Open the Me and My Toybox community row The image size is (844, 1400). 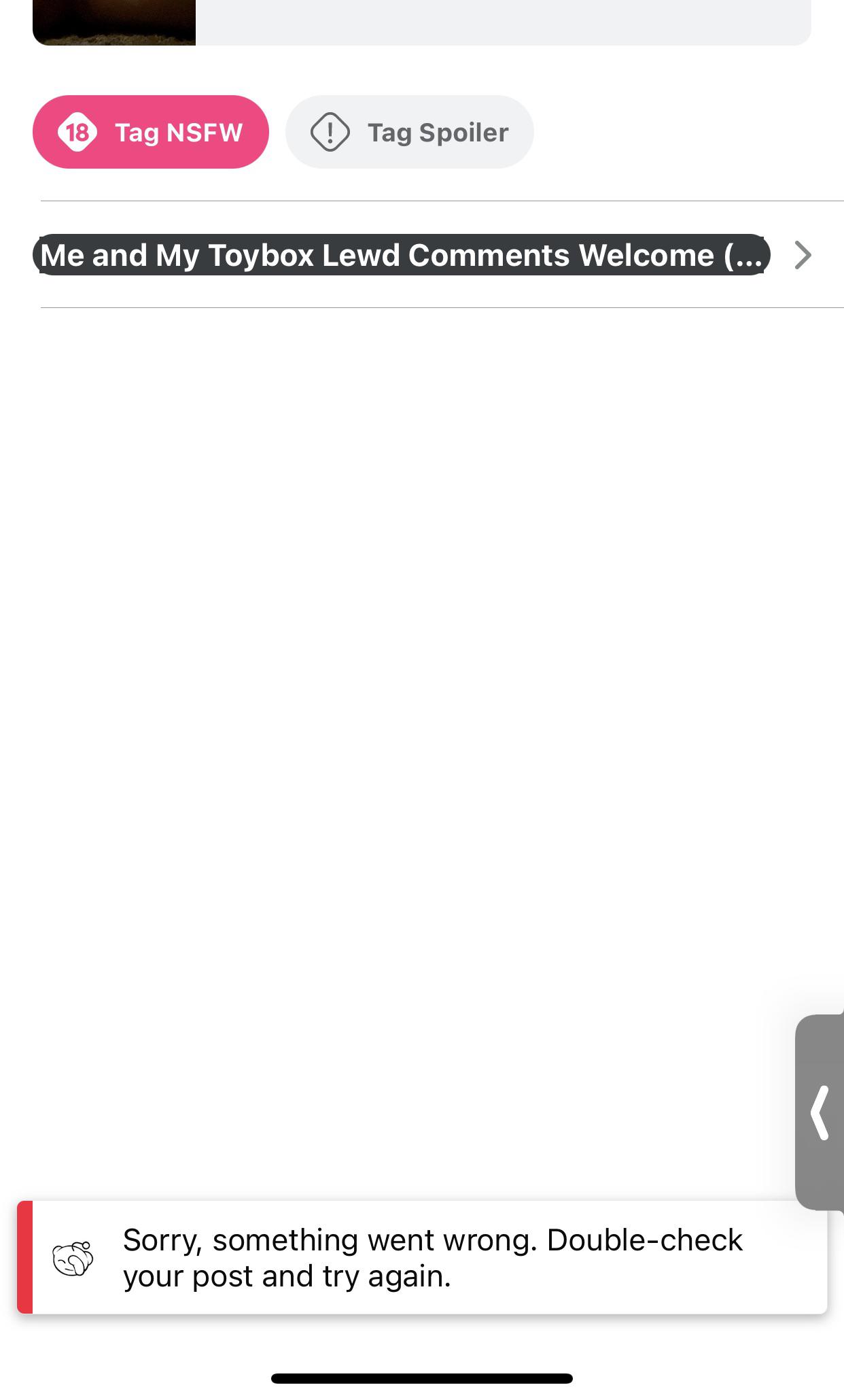pyautogui.click(x=421, y=255)
